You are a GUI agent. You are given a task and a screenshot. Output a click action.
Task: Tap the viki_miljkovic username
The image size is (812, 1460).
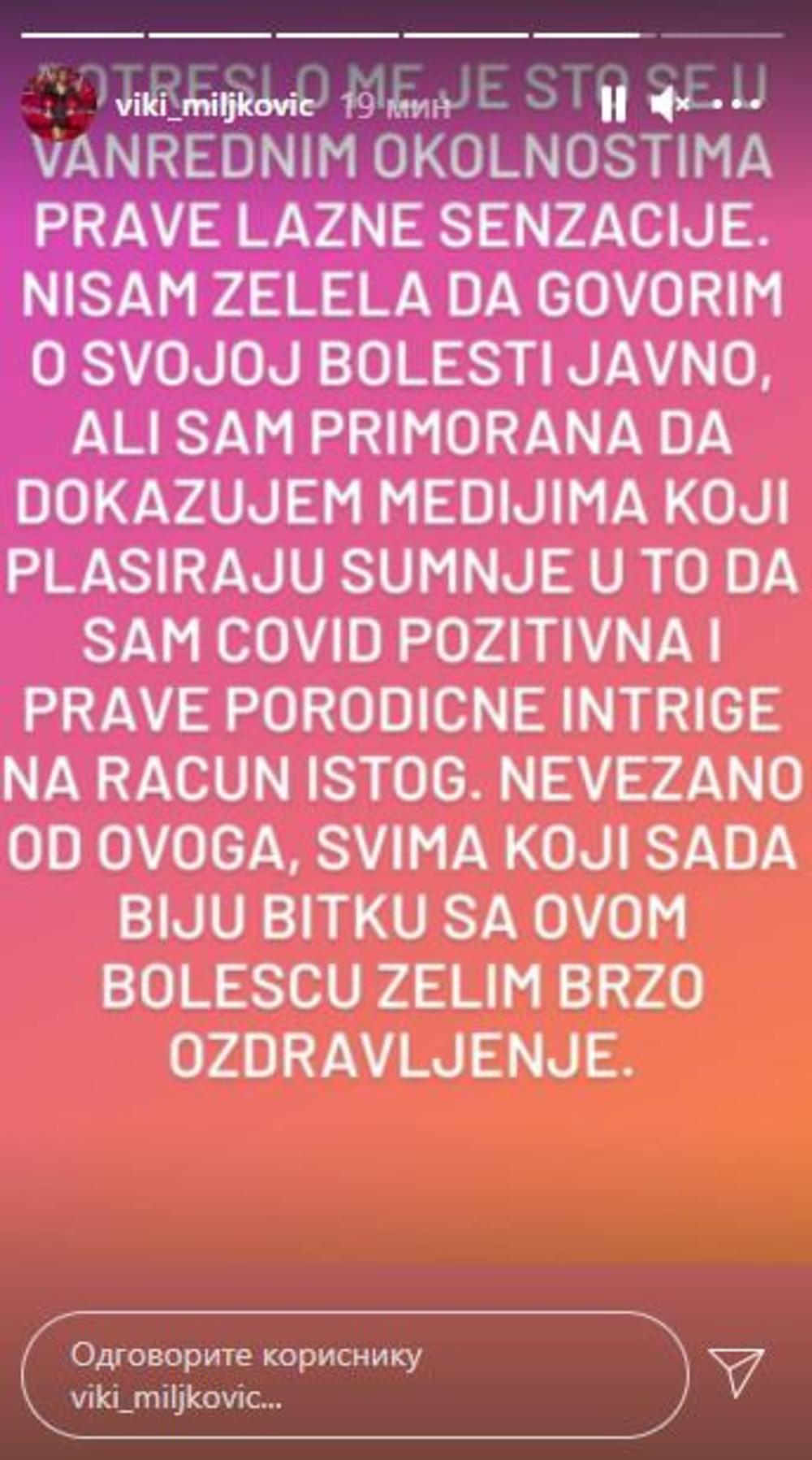214,105
